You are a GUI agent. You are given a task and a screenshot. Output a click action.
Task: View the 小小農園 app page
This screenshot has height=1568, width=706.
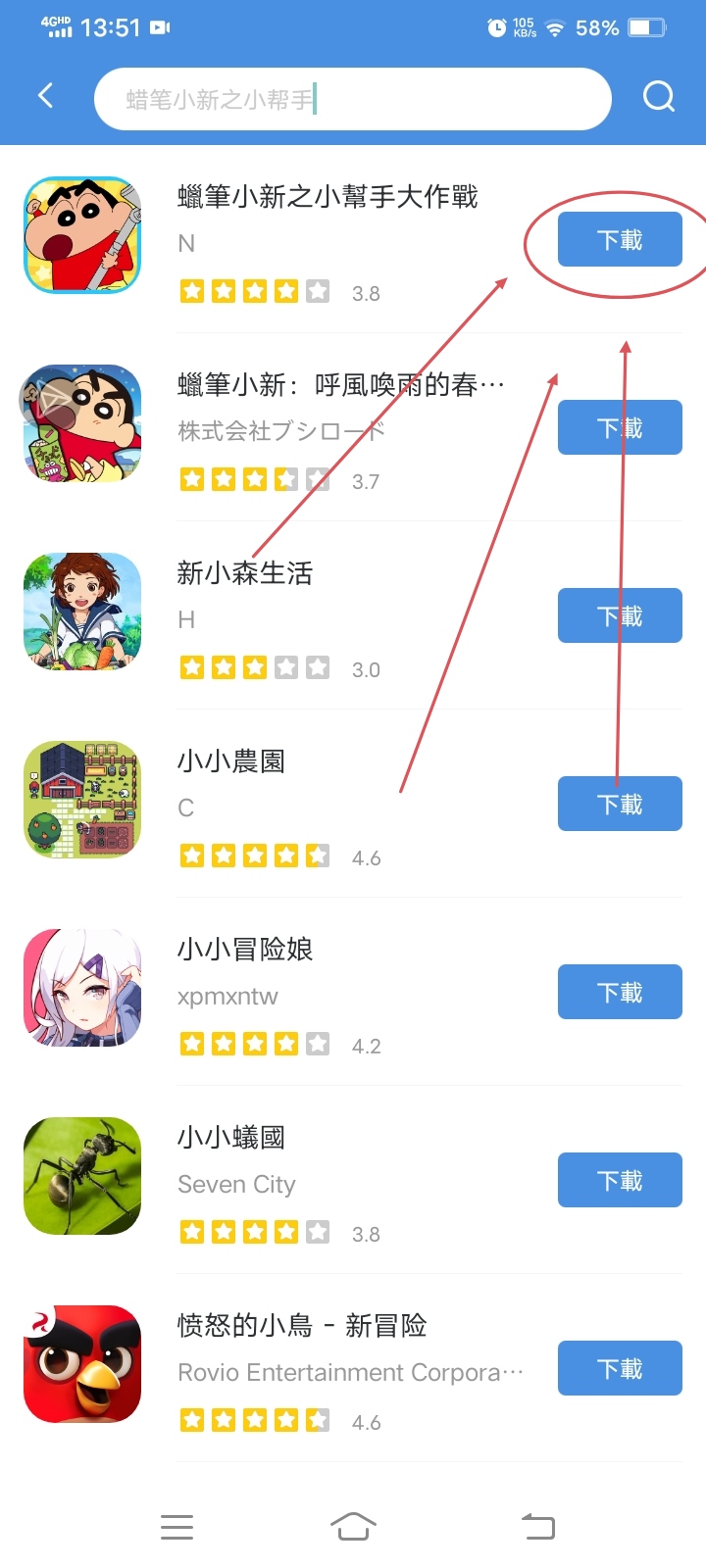(231, 761)
